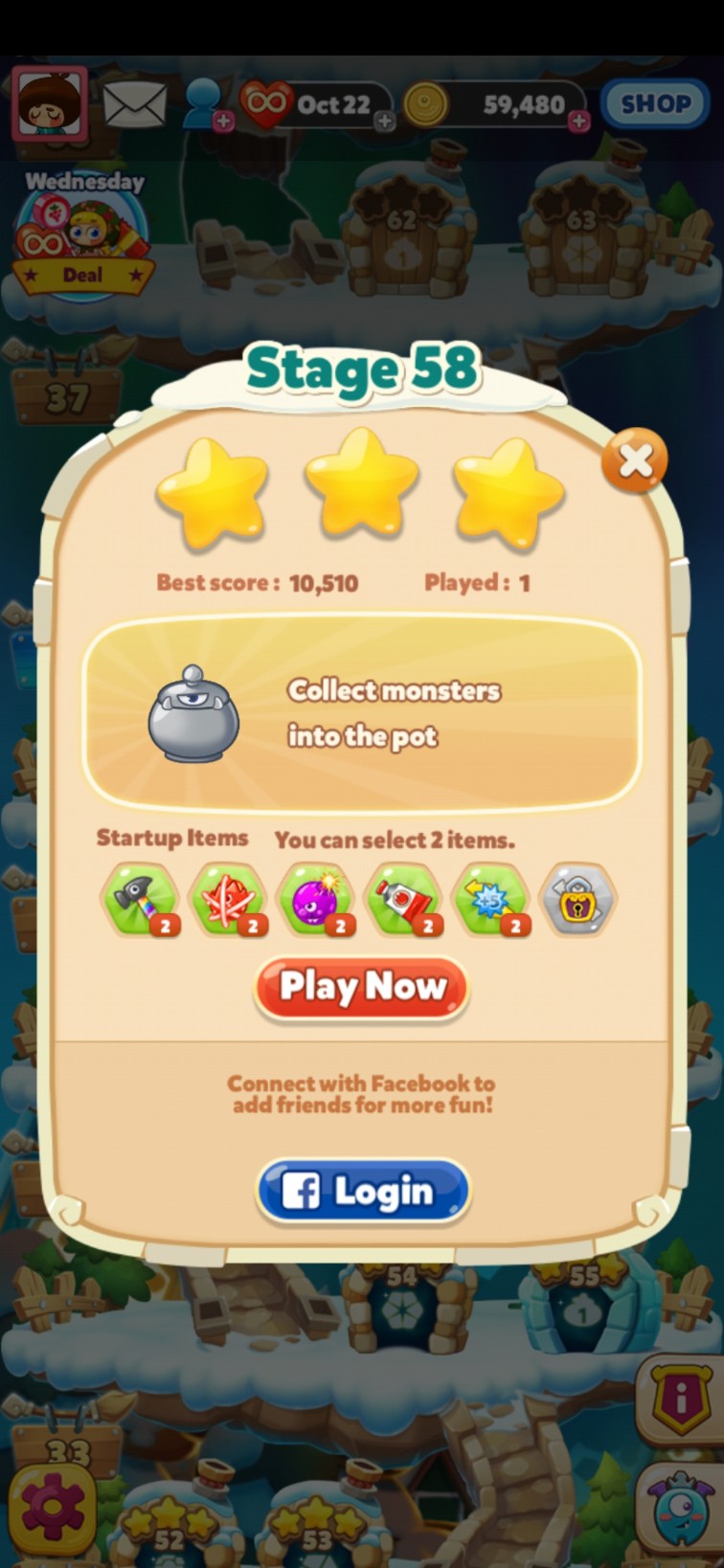Select the red leaf startup item
This screenshot has width=724, height=1568.
click(x=227, y=899)
